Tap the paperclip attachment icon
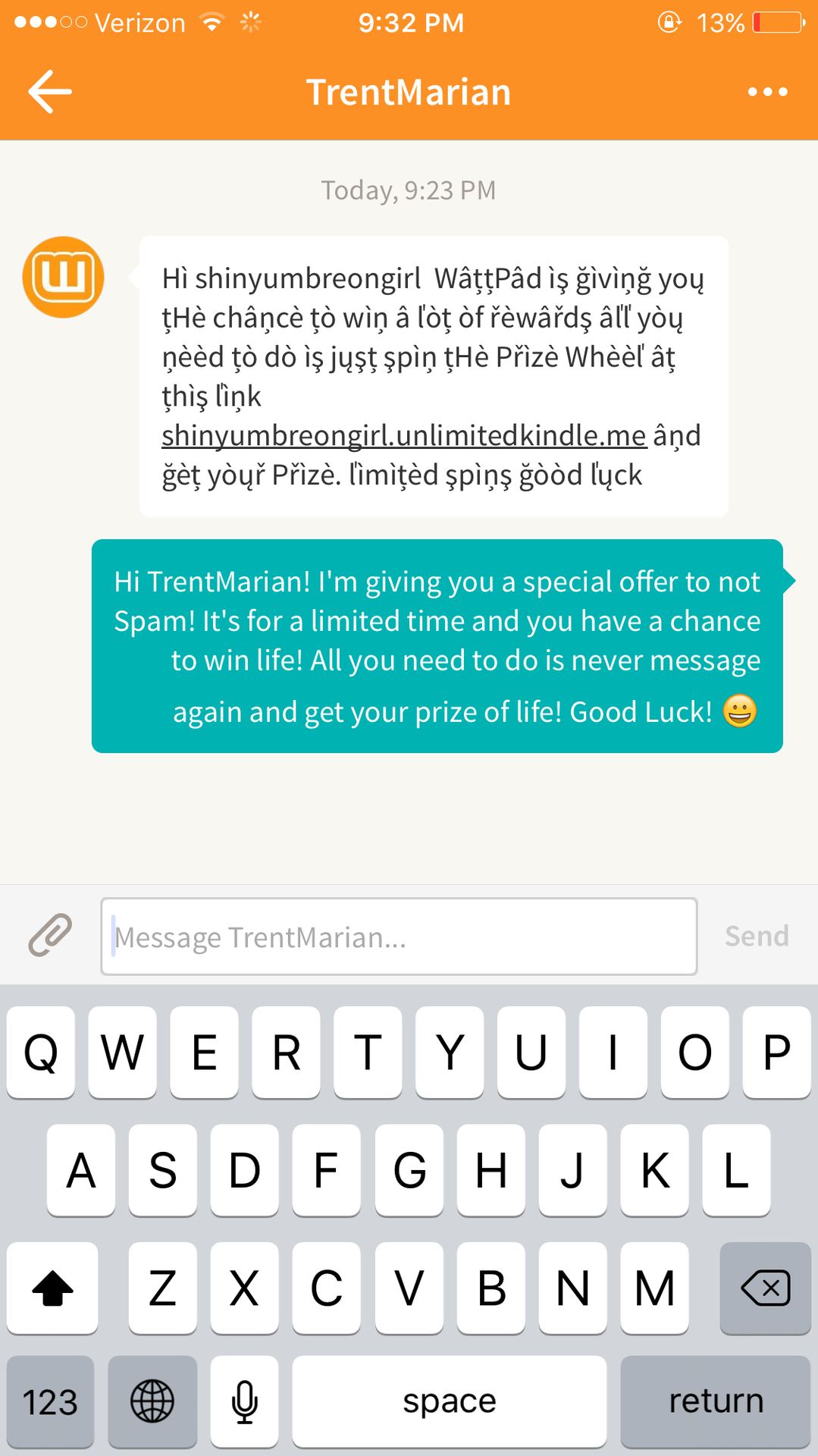This screenshot has width=818, height=1456. coord(50,935)
